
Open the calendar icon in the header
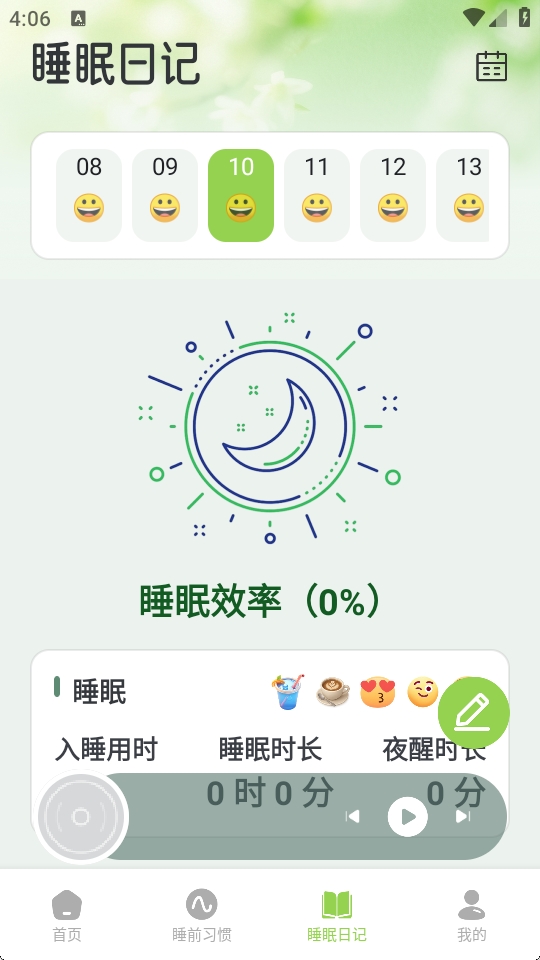[x=492, y=66]
